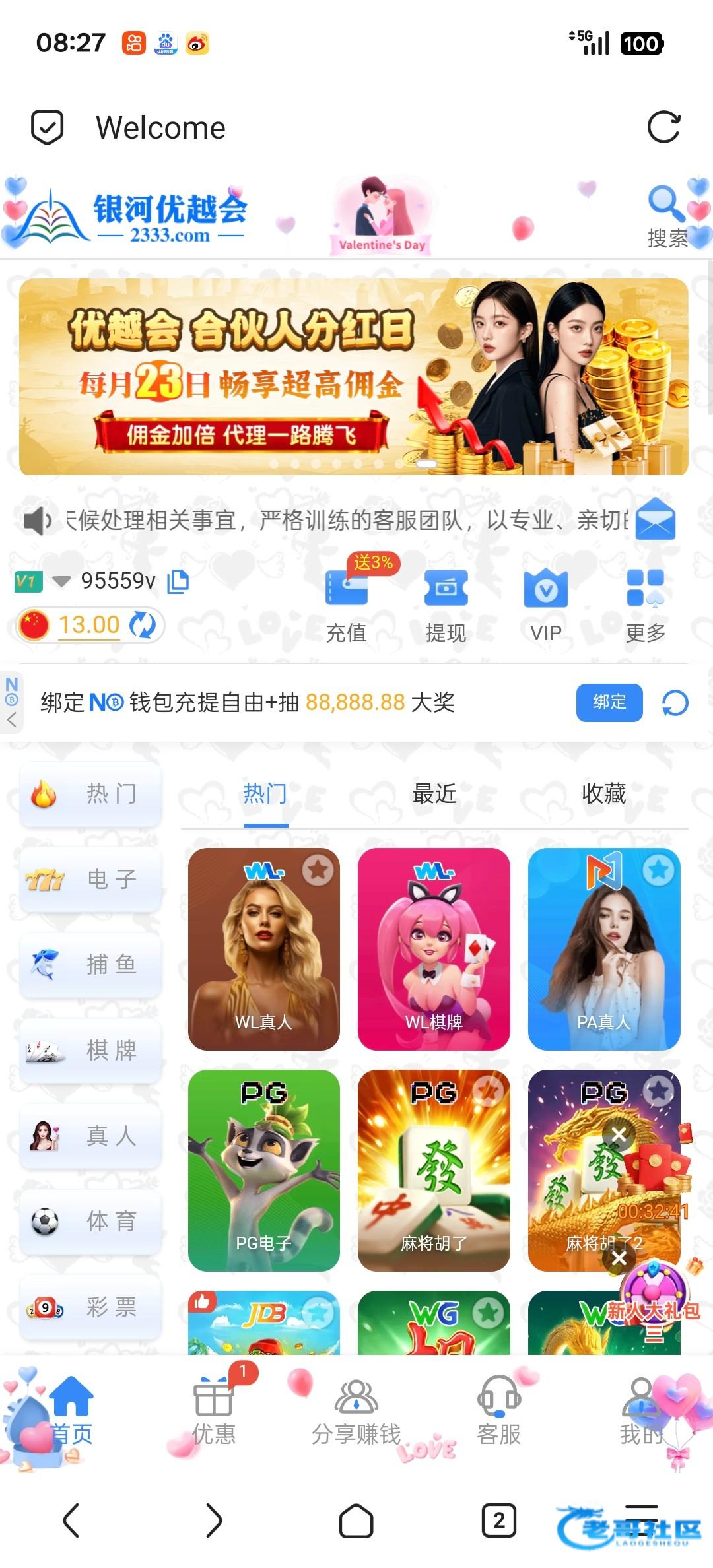Reload the page with the refresh icon

click(x=663, y=127)
